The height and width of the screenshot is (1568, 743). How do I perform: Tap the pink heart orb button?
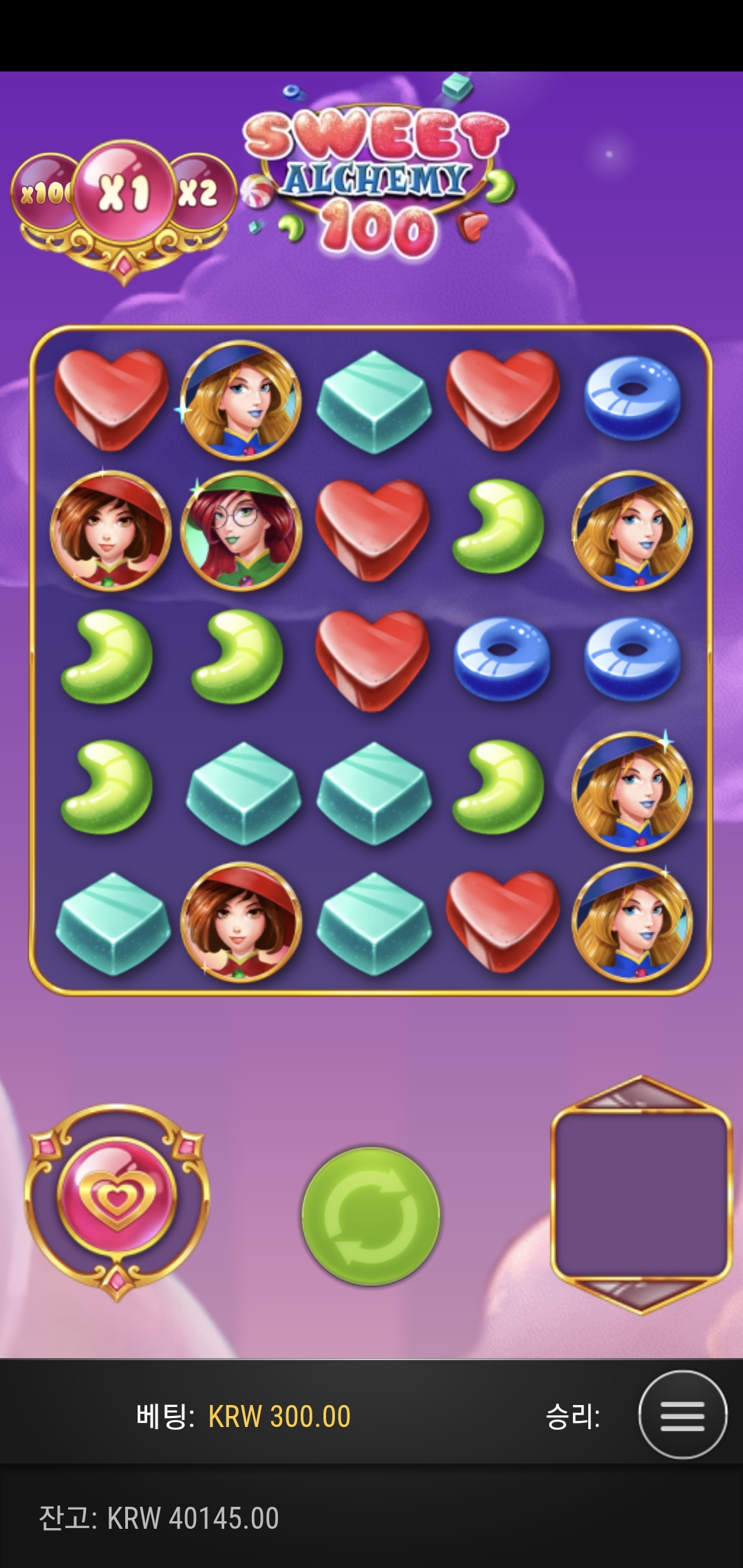click(x=117, y=1195)
